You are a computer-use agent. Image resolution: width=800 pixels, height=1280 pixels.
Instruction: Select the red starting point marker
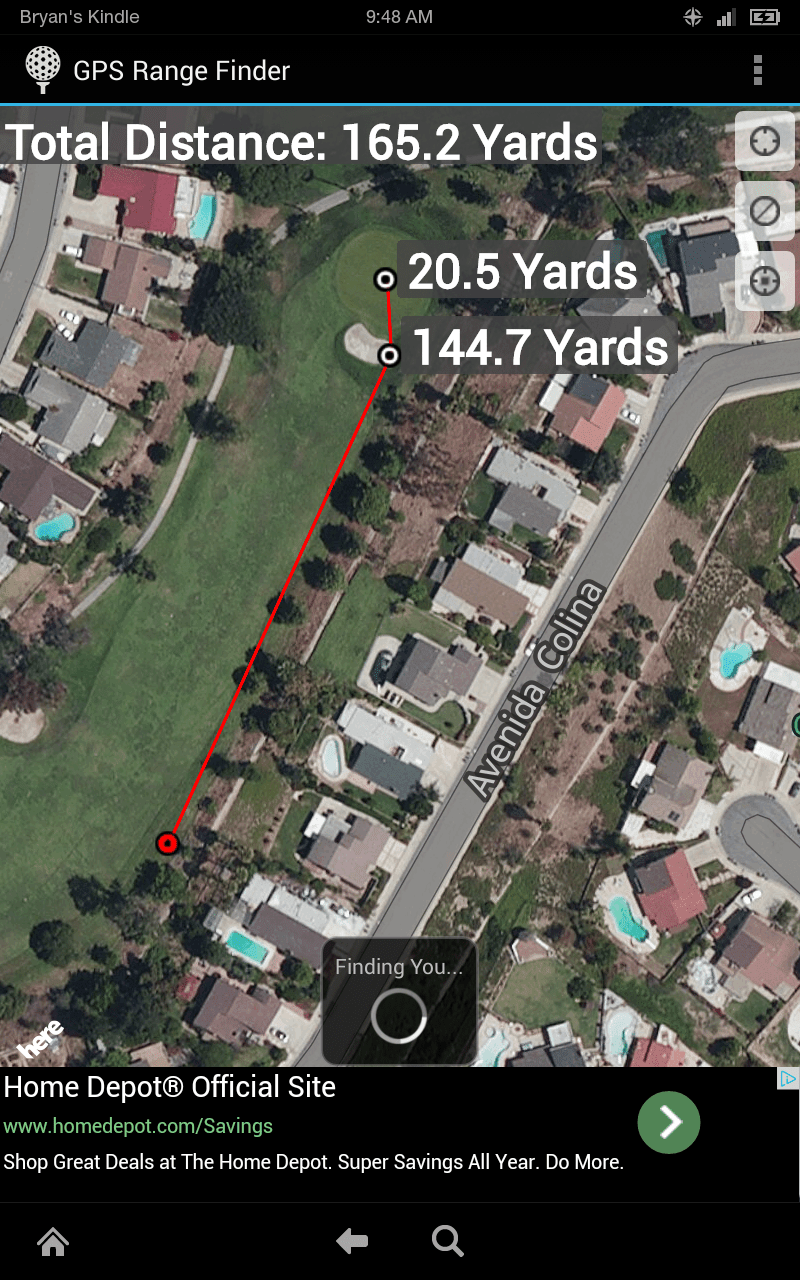pyautogui.click(x=168, y=844)
